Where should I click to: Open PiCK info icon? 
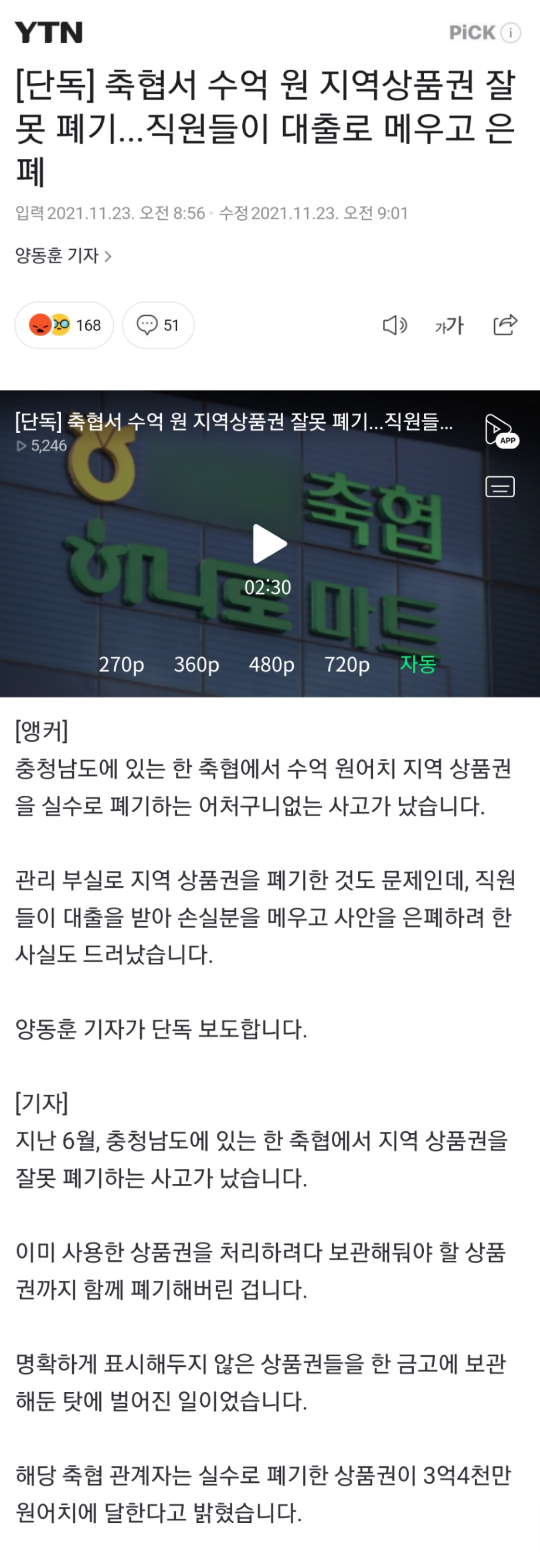[510, 32]
